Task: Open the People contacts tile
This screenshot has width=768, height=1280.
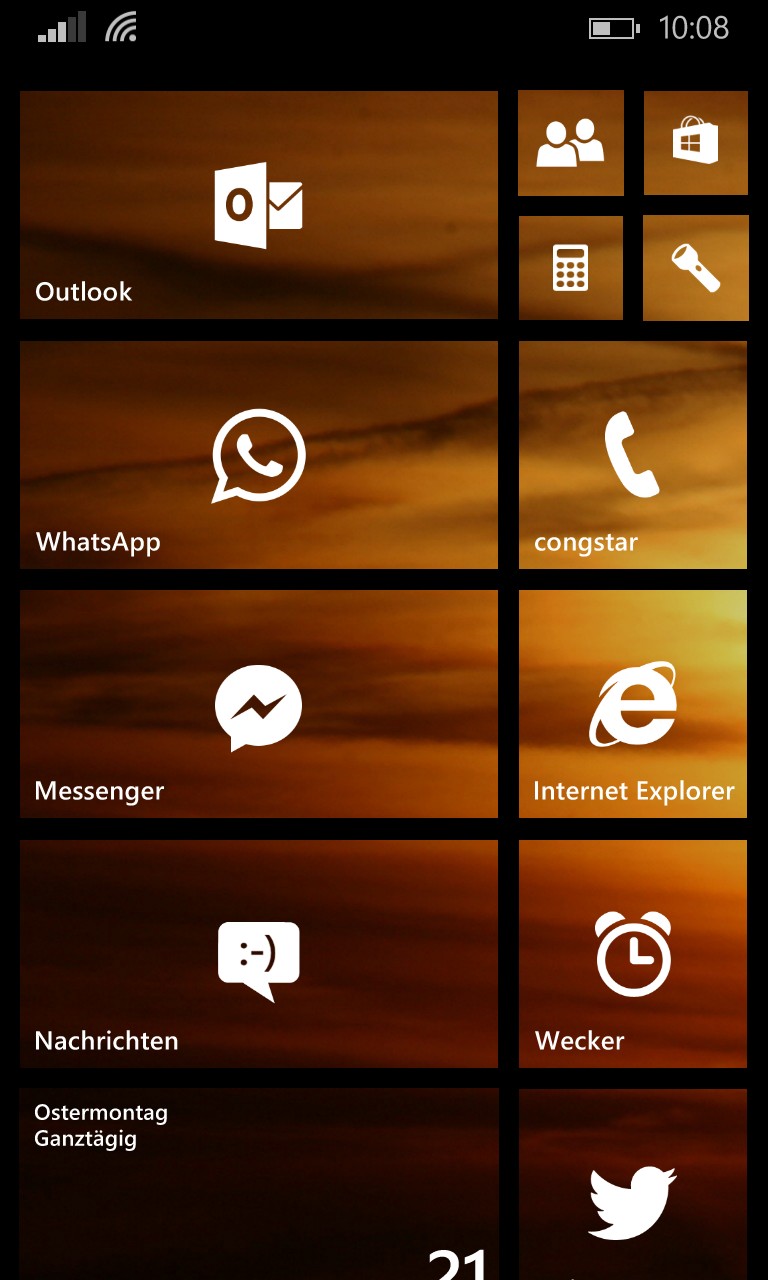Action: point(570,143)
